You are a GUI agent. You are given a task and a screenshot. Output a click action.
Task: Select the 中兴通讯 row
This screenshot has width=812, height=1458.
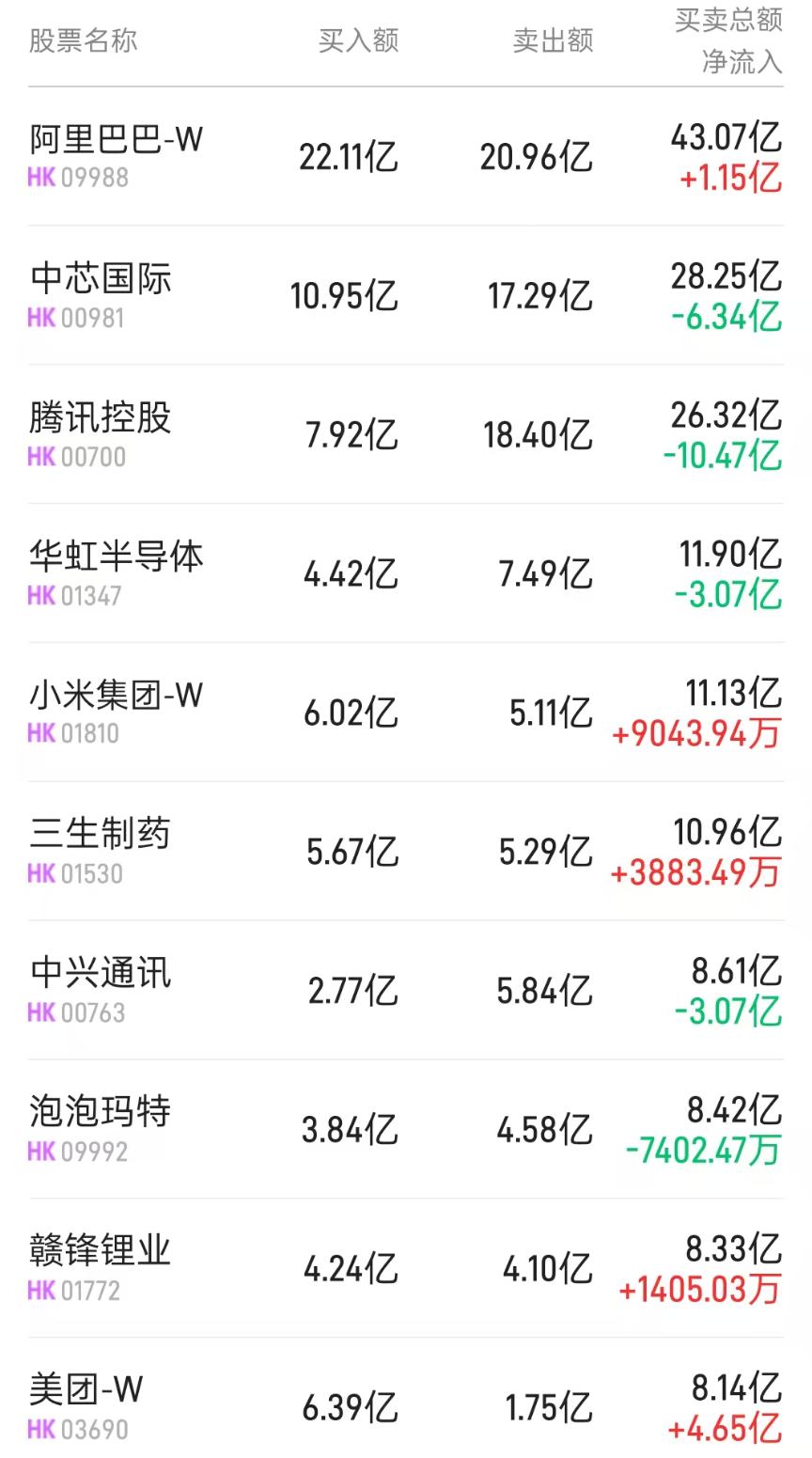[99, 974]
